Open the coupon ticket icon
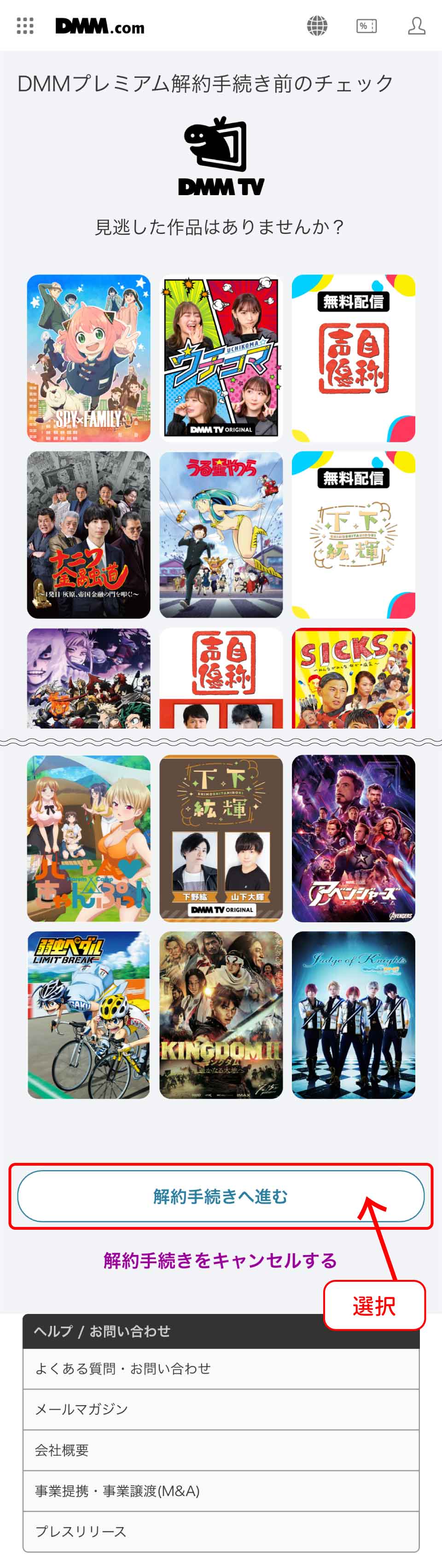Viewport: 442px width, 1568px height. tap(366, 26)
